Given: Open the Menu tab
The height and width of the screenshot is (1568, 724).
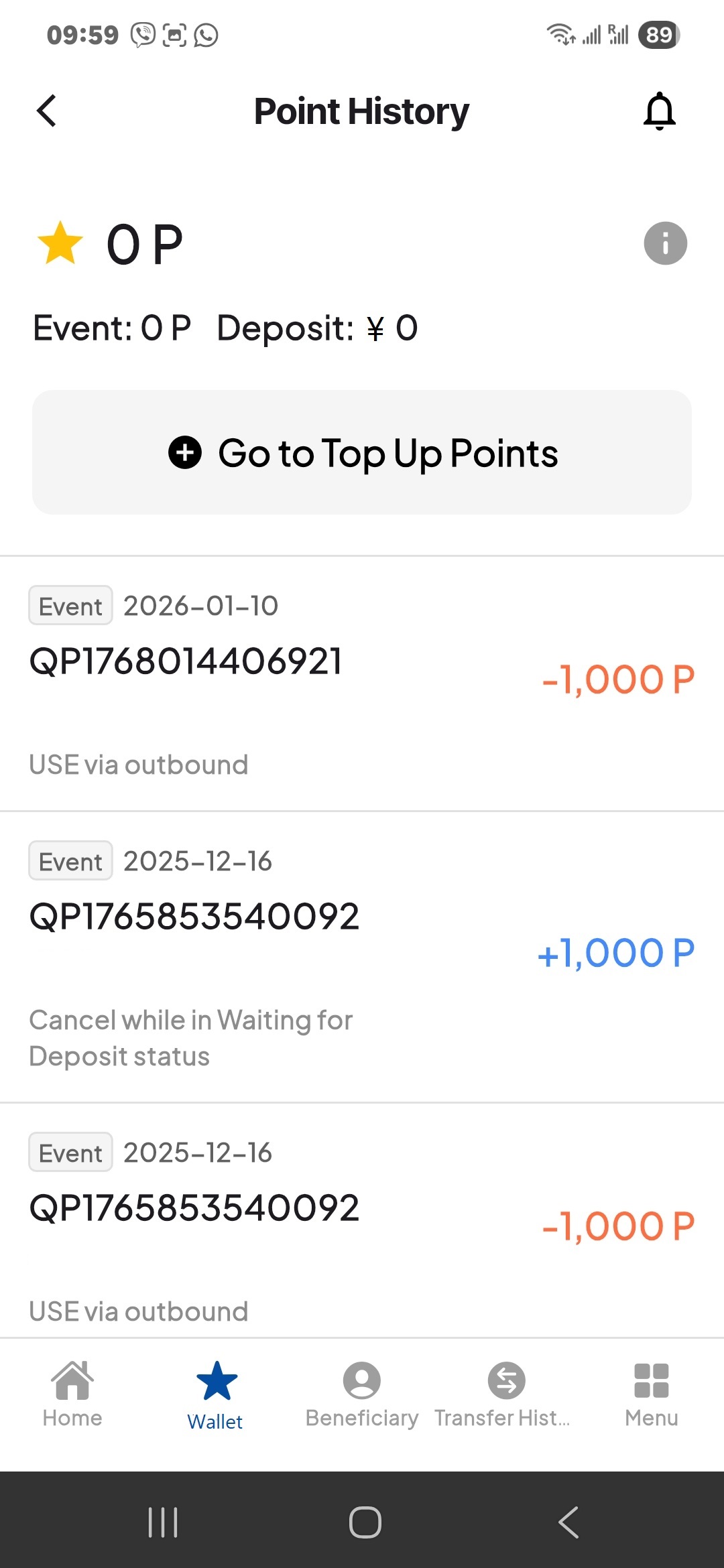Looking at the screenshot, I should tap(651, 1394).
